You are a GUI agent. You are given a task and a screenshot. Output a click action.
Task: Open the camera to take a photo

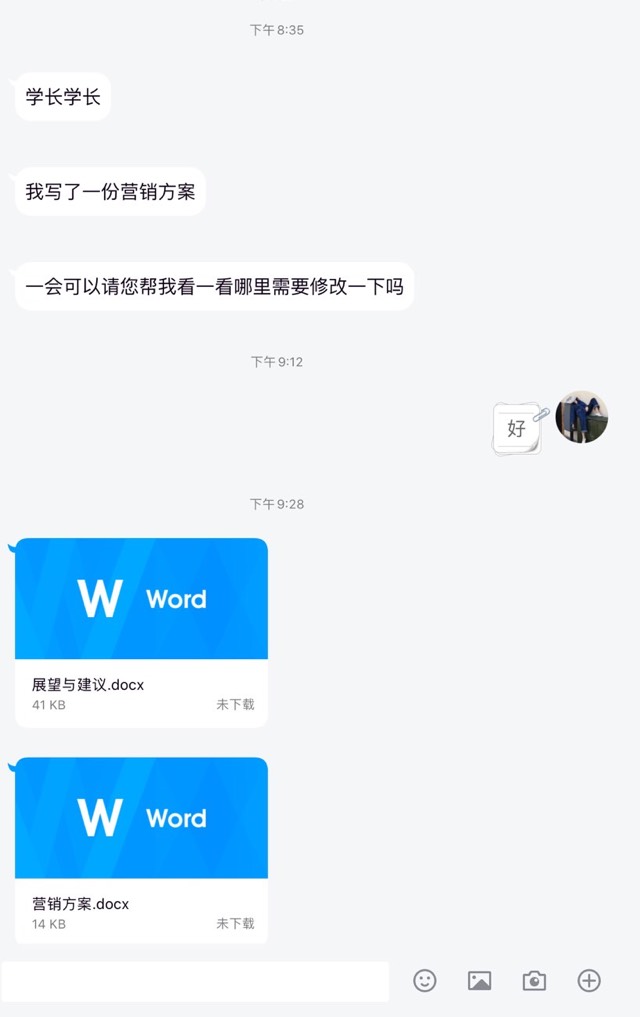pos(534,981)
